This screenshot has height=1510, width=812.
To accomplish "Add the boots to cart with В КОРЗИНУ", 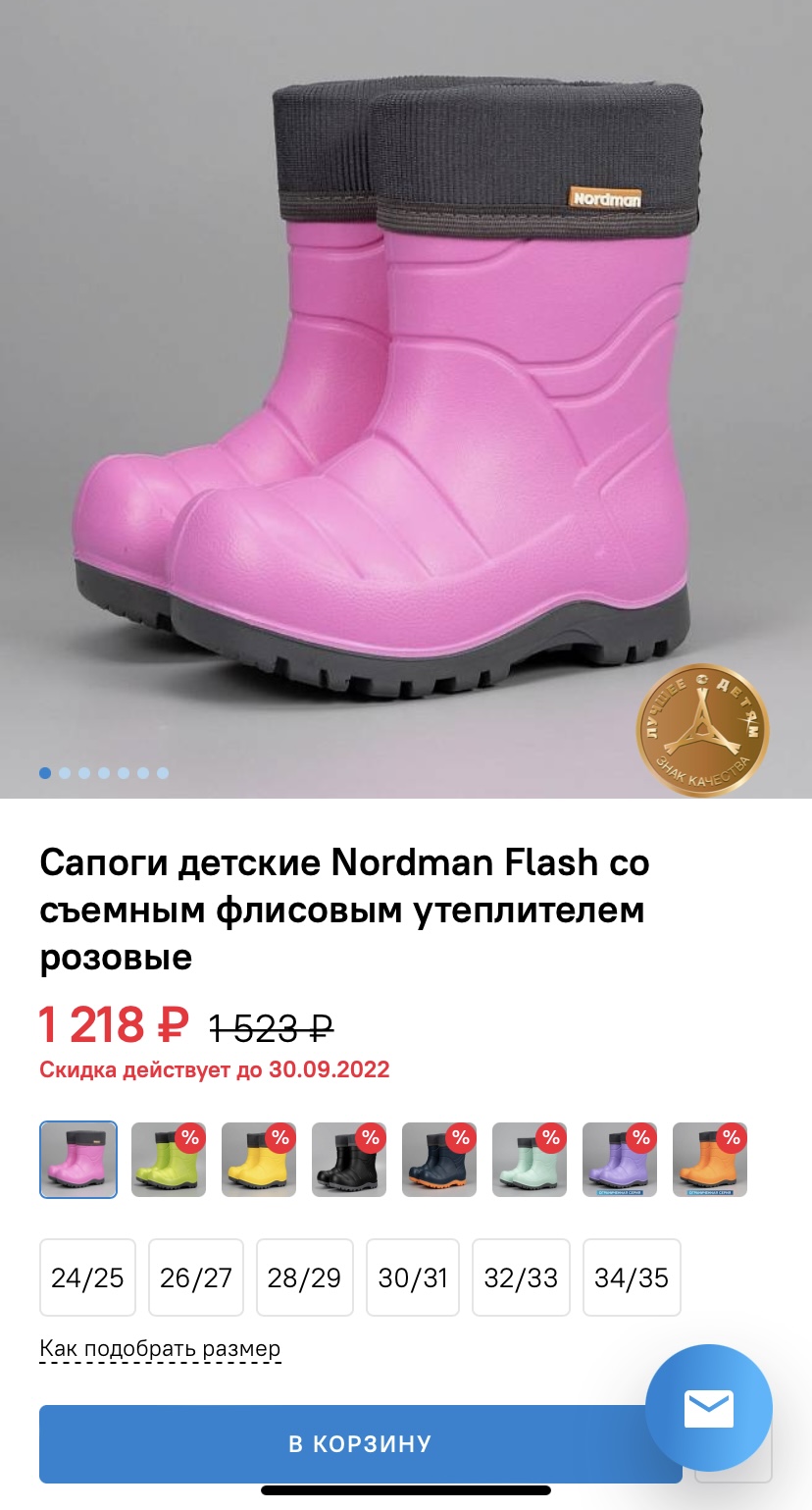I will coord(360,1443).
